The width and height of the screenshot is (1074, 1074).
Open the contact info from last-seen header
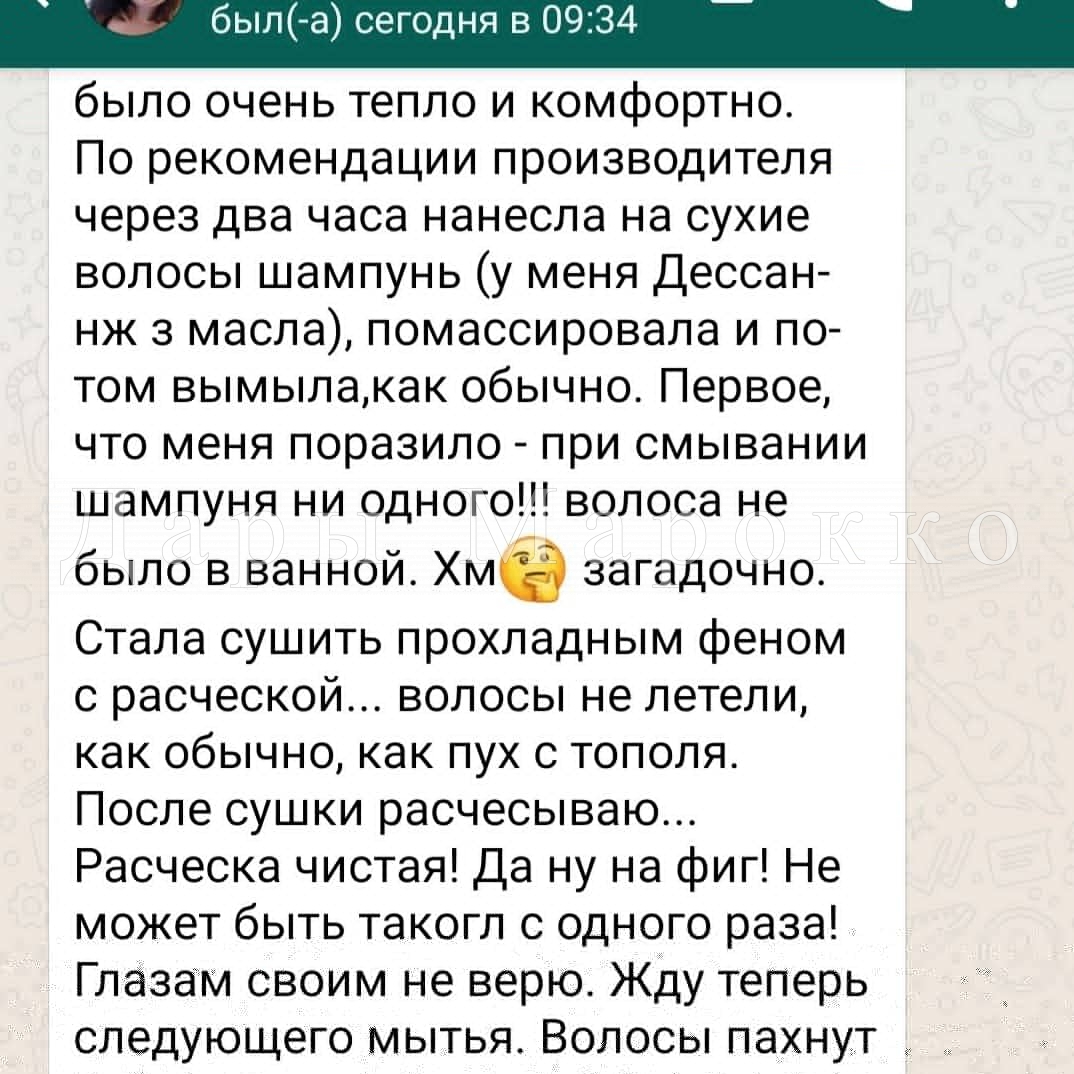click(425, 18)
